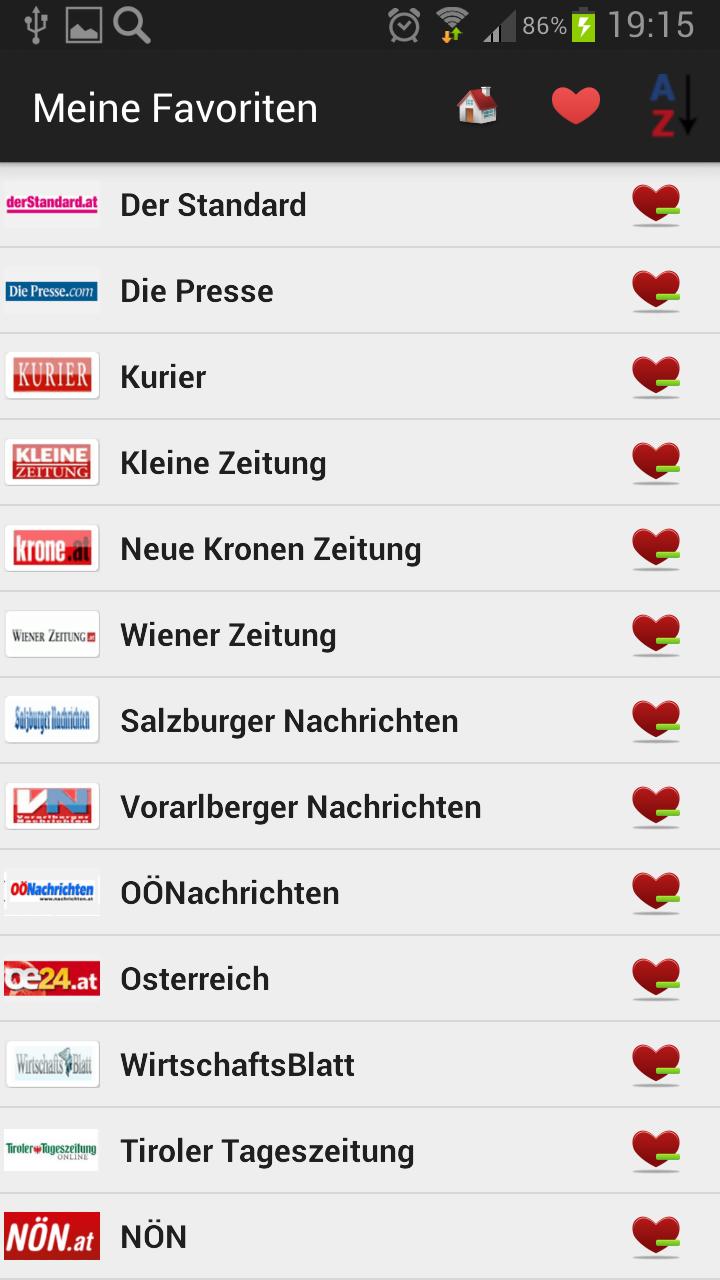Viewport: 720px width, 1280px height.
Task: Open the home screen icon in toolbar
Action: point(475,105)
